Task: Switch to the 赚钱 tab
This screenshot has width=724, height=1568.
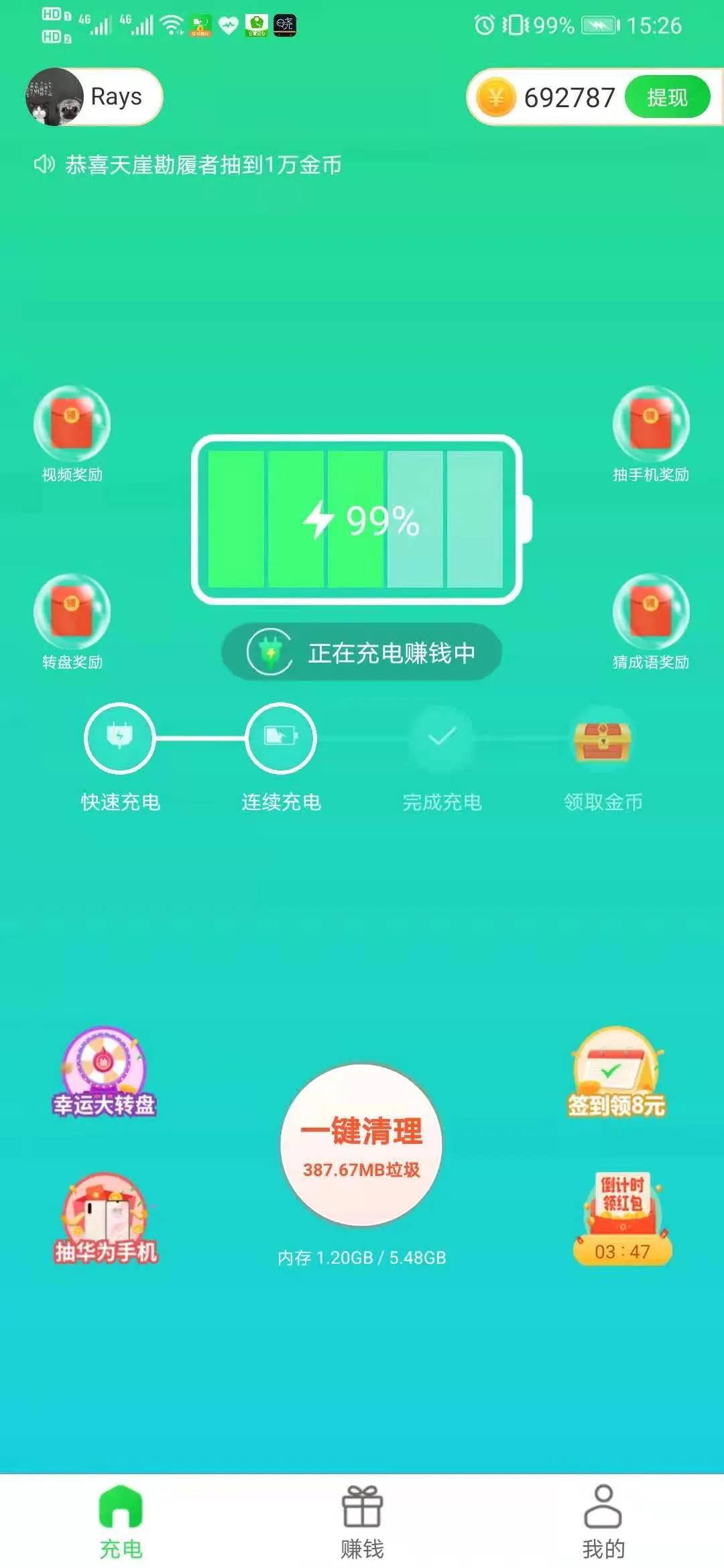Action: [x=362, y=1520]
